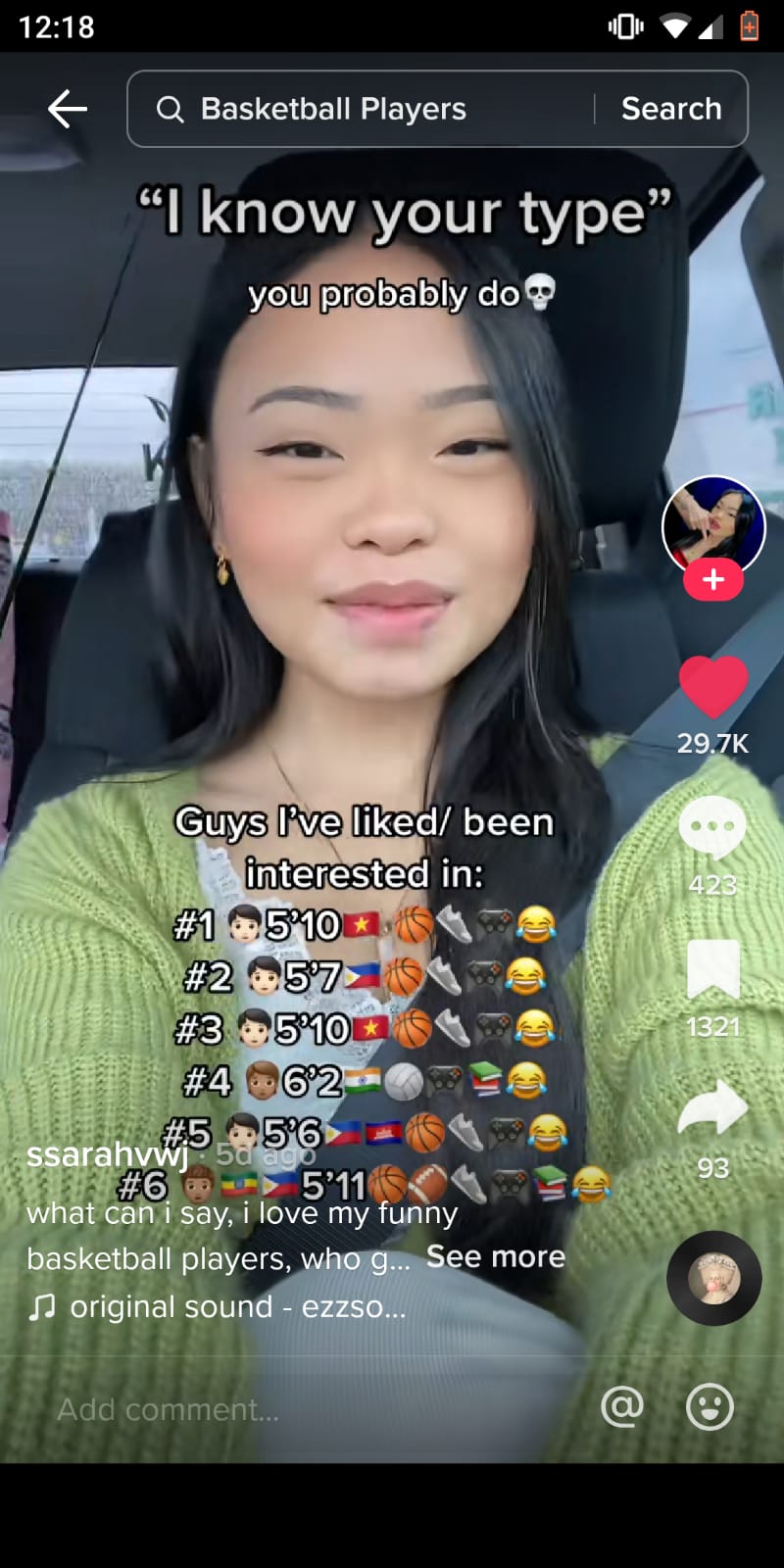This screenshot has height=1568, width=784.
Task: Go back using the arrow icon
Action: [68, 109]
